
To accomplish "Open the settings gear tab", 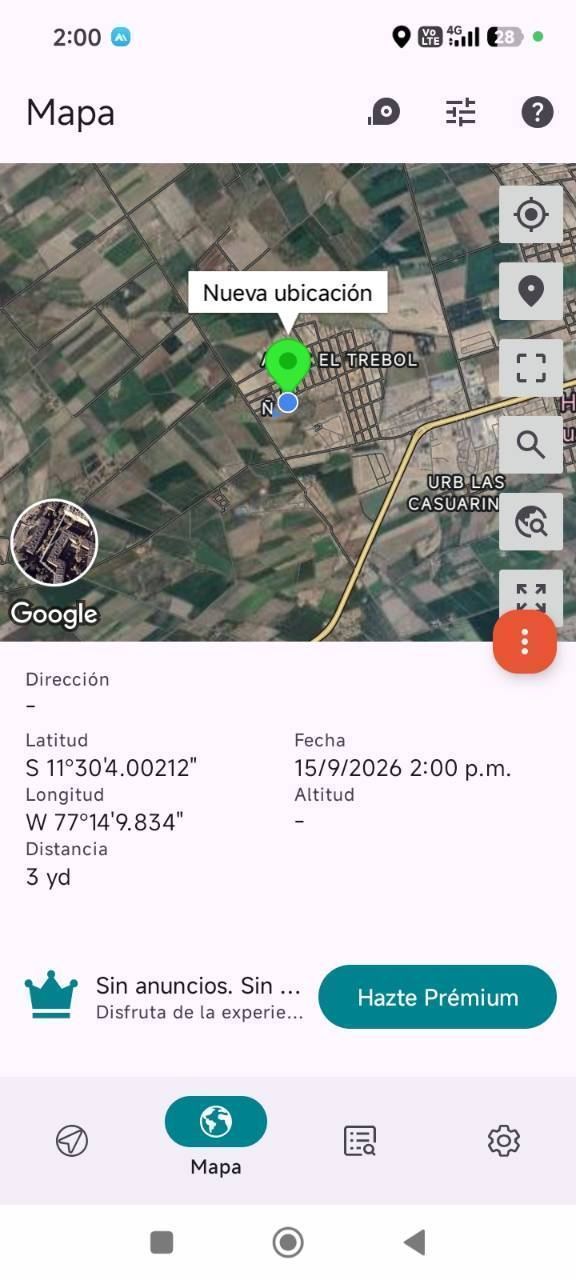I will tap(504, 1140).
